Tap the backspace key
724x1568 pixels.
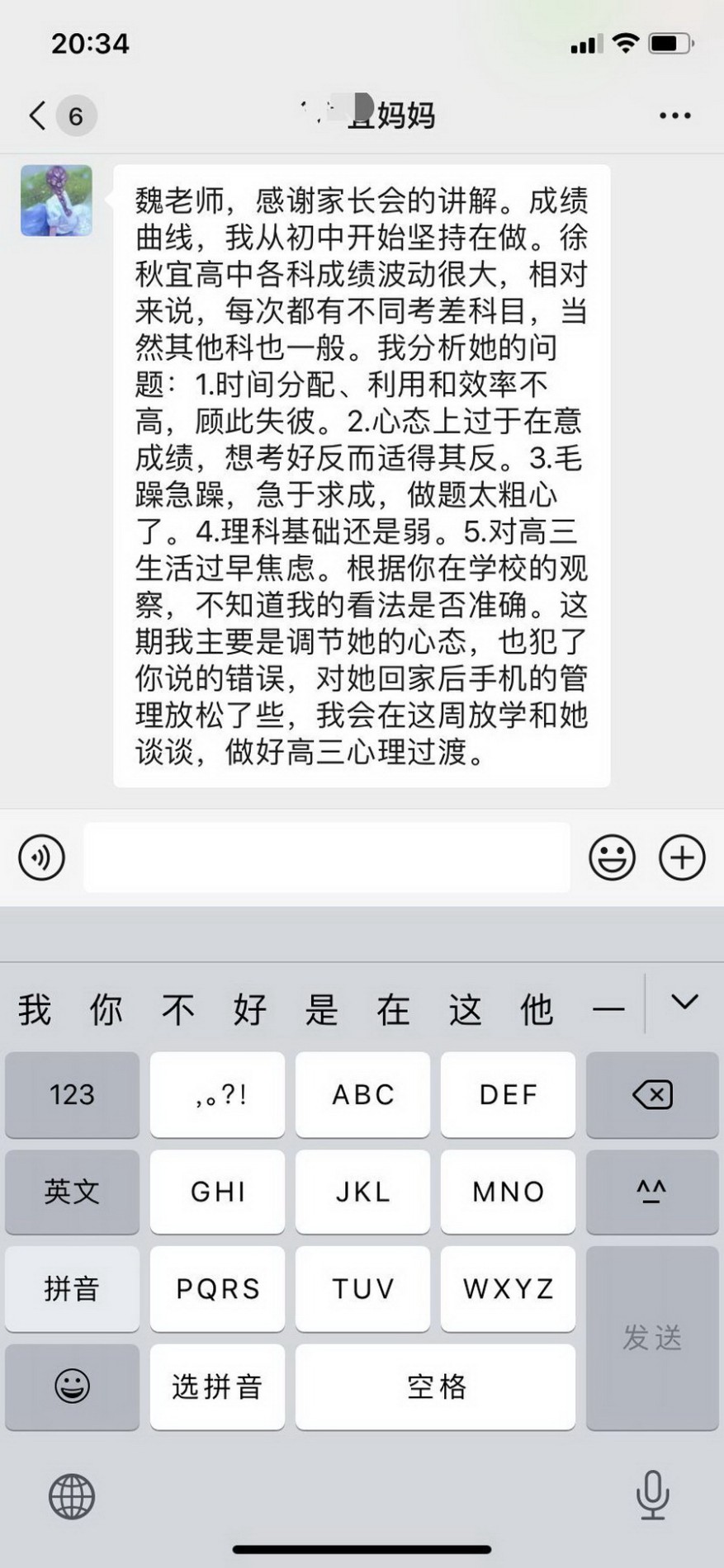[x=652, y=1094]
